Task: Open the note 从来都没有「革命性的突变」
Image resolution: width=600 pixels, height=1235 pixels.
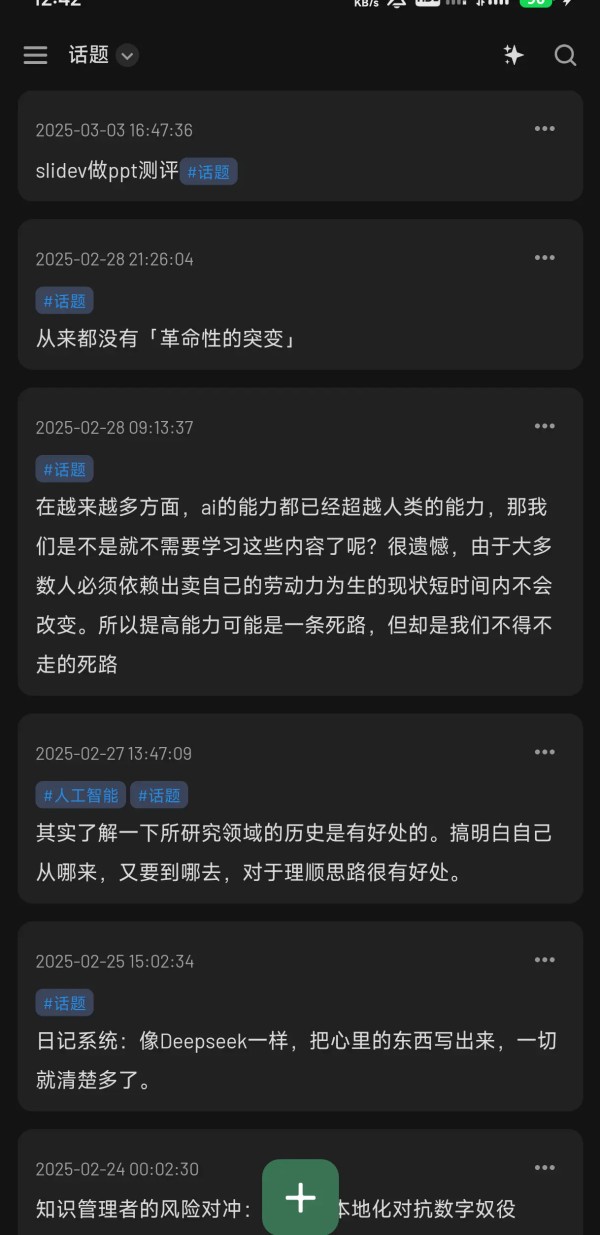Action: pos(165,339)
